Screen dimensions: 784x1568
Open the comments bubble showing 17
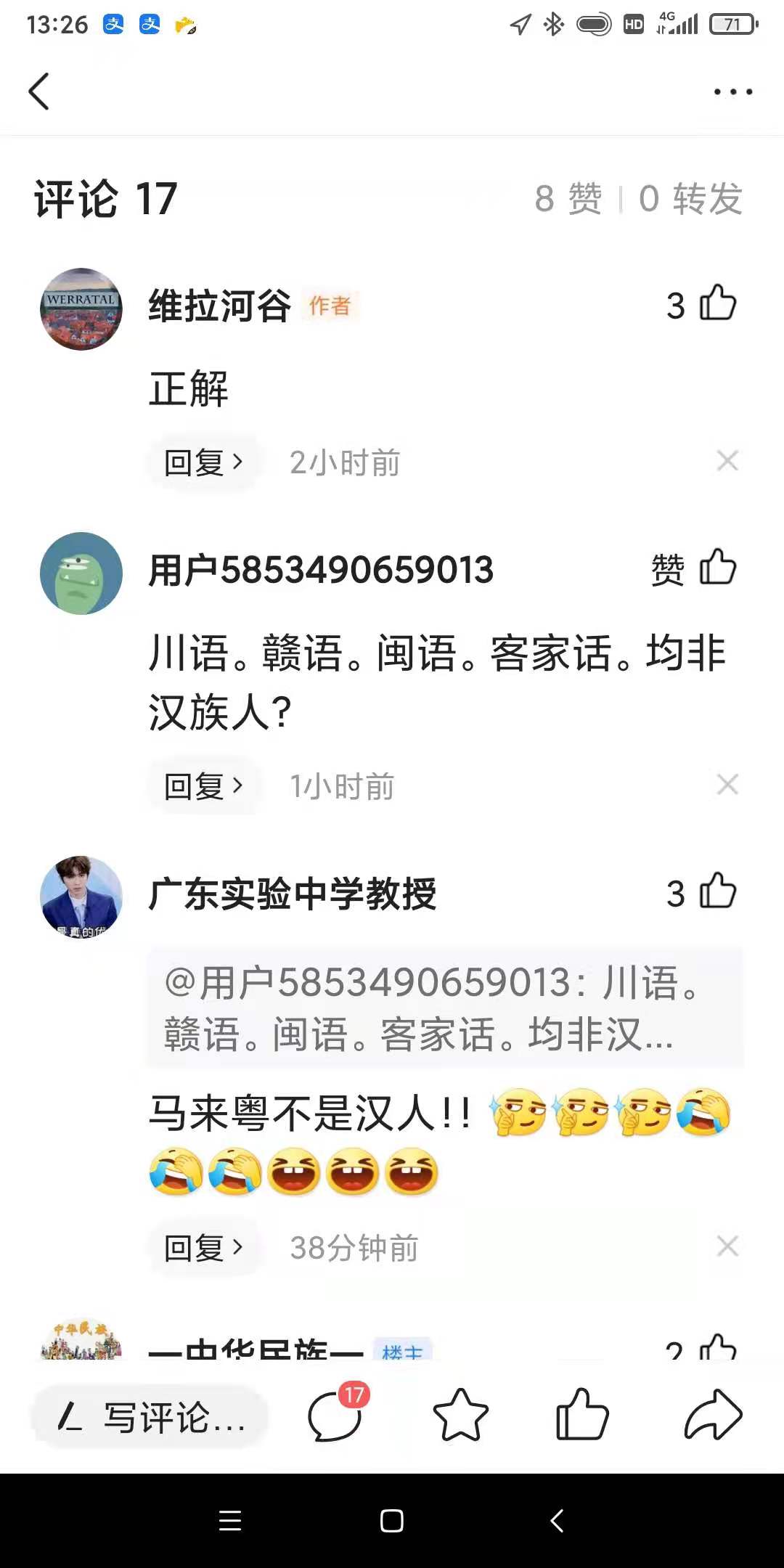point(335,1416)
